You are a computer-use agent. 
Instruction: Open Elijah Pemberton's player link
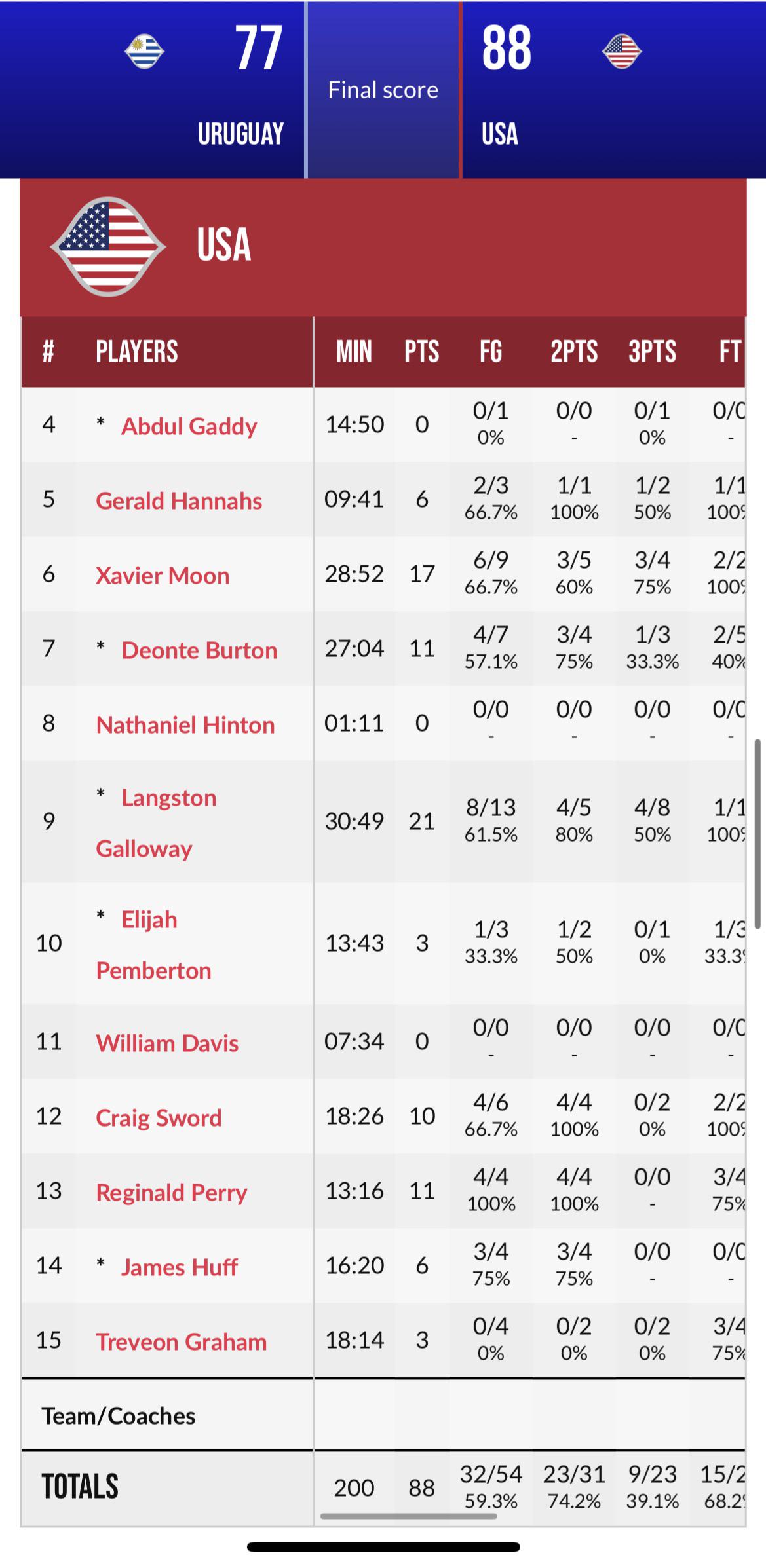coord(149,920)
